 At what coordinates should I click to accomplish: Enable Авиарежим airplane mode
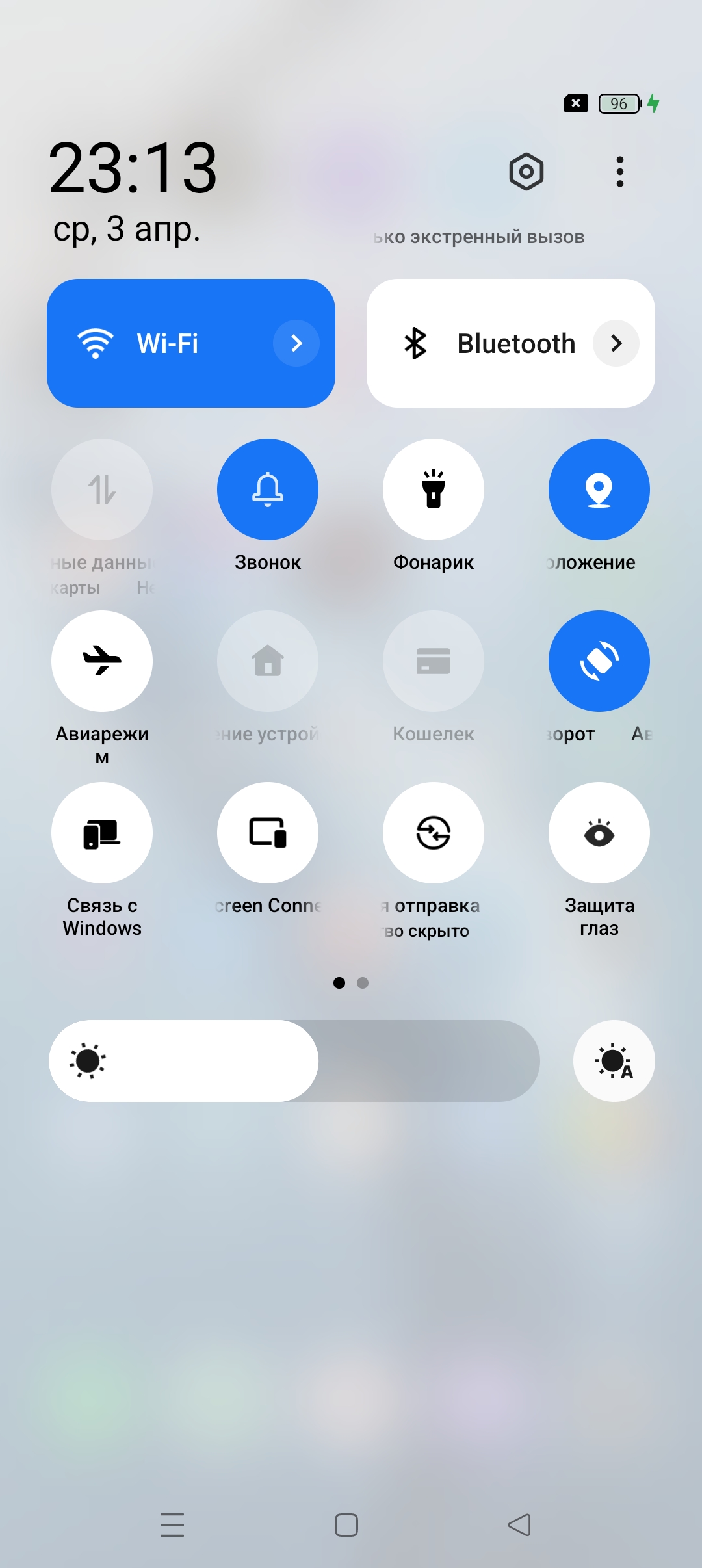coord(102,661)
